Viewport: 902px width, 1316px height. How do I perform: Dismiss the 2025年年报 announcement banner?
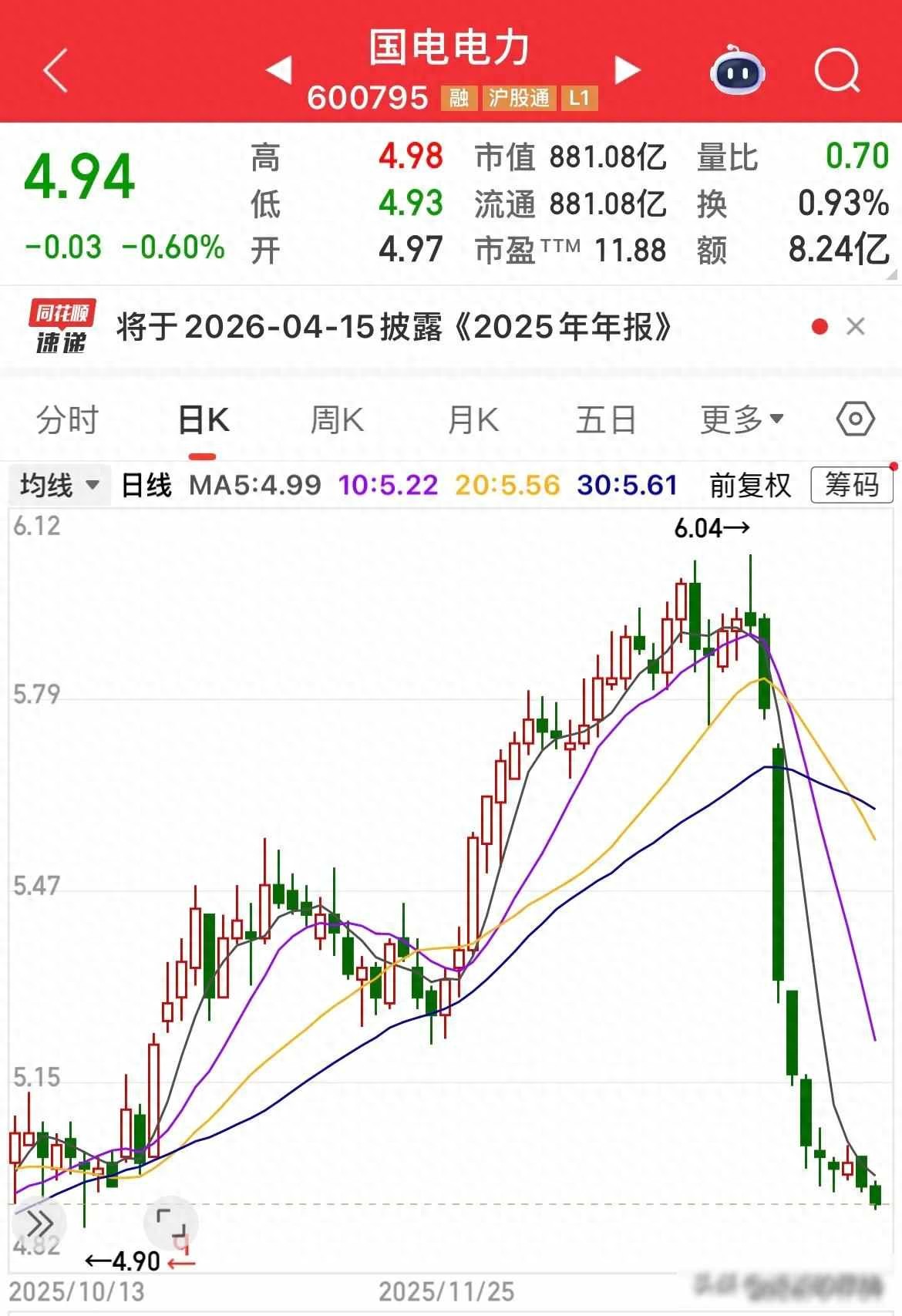856,327
